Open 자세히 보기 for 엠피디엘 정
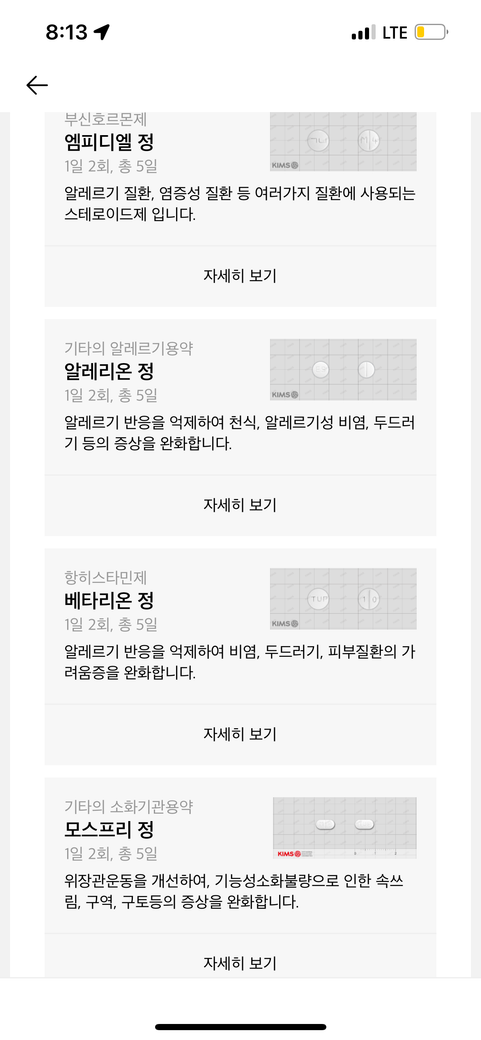Screen dimensions: 481x1040 [240, 276]
